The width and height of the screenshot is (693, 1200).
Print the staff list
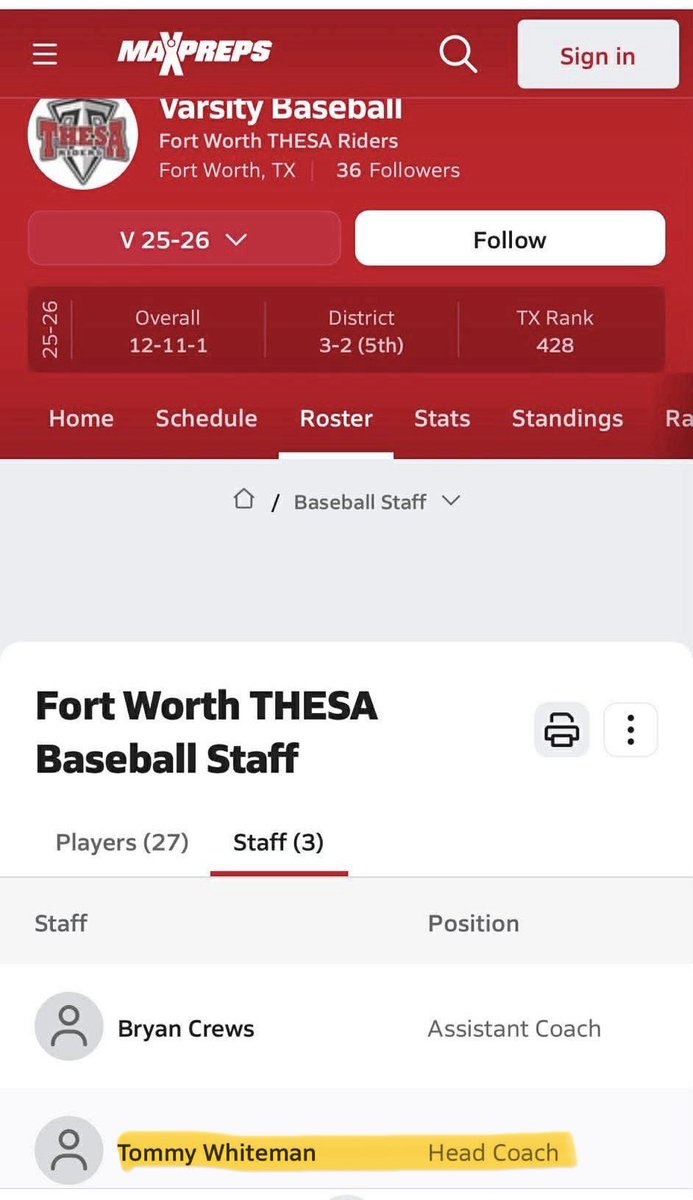pos(561,730)
